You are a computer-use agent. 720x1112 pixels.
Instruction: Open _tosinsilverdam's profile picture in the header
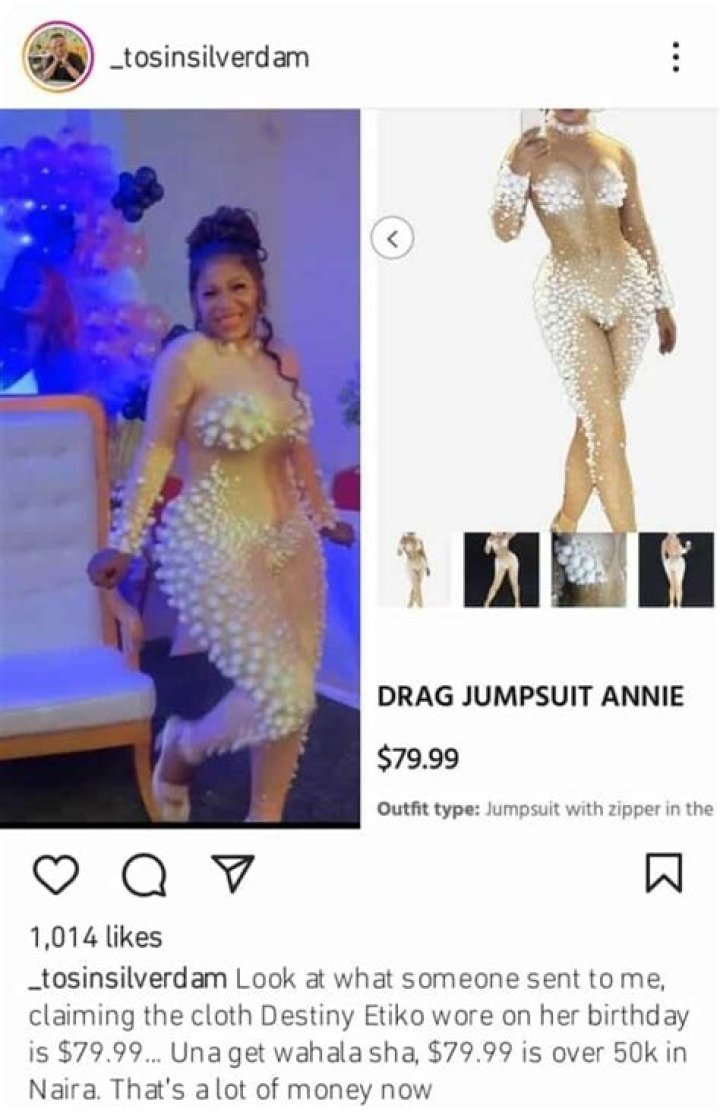pyautogui.click(x=57, y=57)
